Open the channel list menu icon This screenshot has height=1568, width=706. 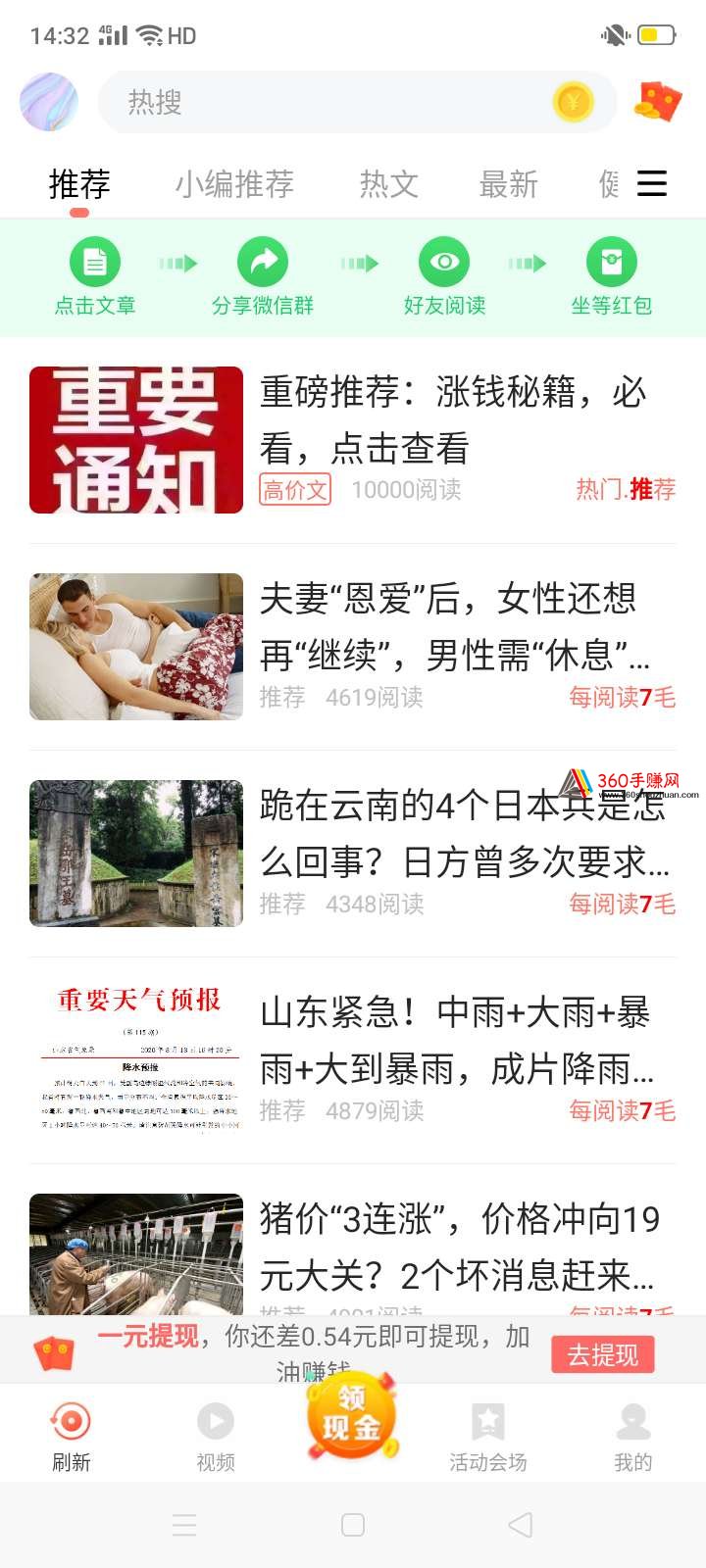coord(652,183)
